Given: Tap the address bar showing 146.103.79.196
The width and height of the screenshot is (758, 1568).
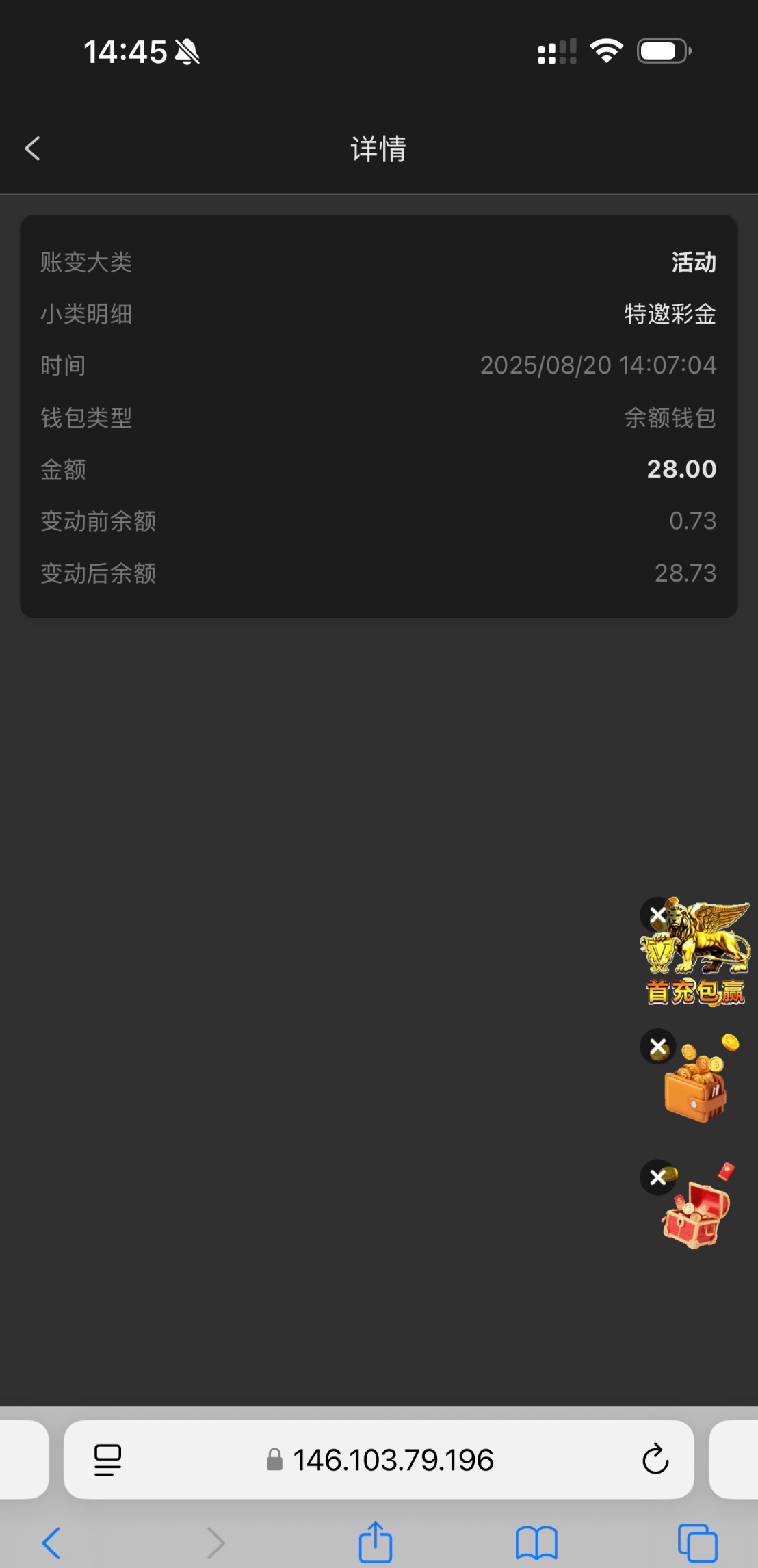Looking at the screenshot, I should pyautogui.click(x=393, y=1459).
